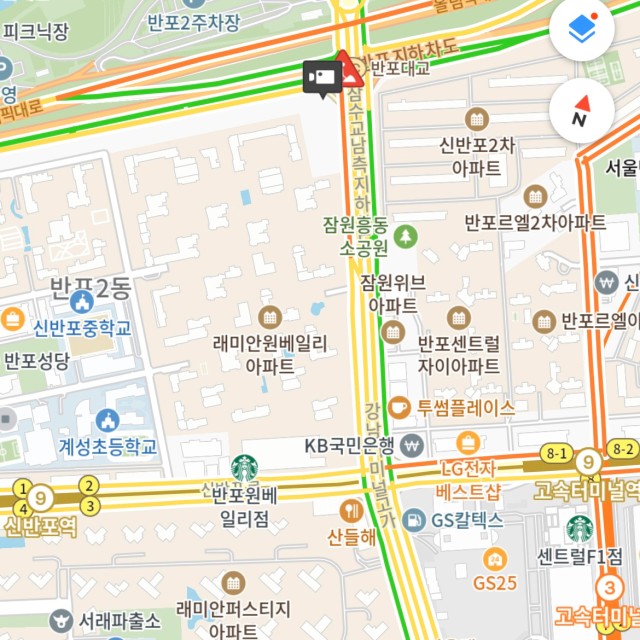Select GS25 convenience store marker
The height and width of the screenshot is (640, 640).
click(x=493, y=559)
